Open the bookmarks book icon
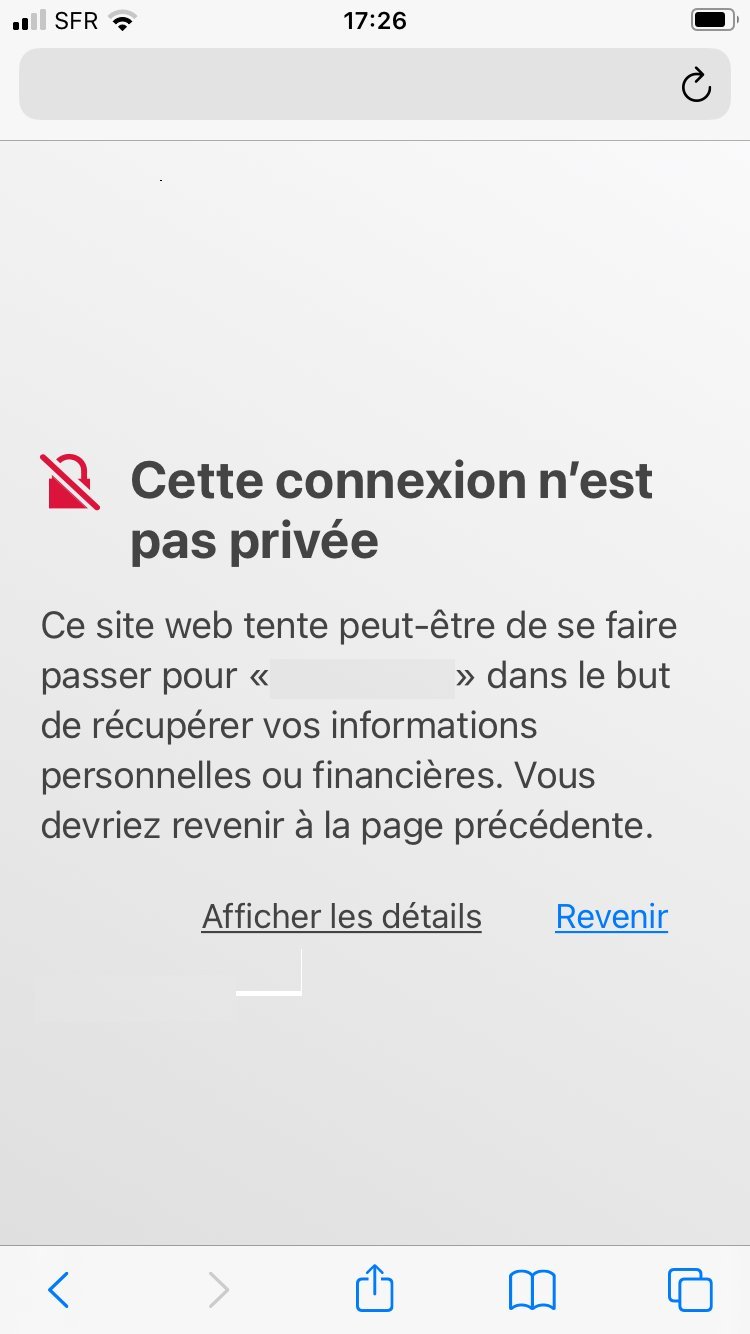Viewport: 750px width, 1334px height. pos(532,1289)
